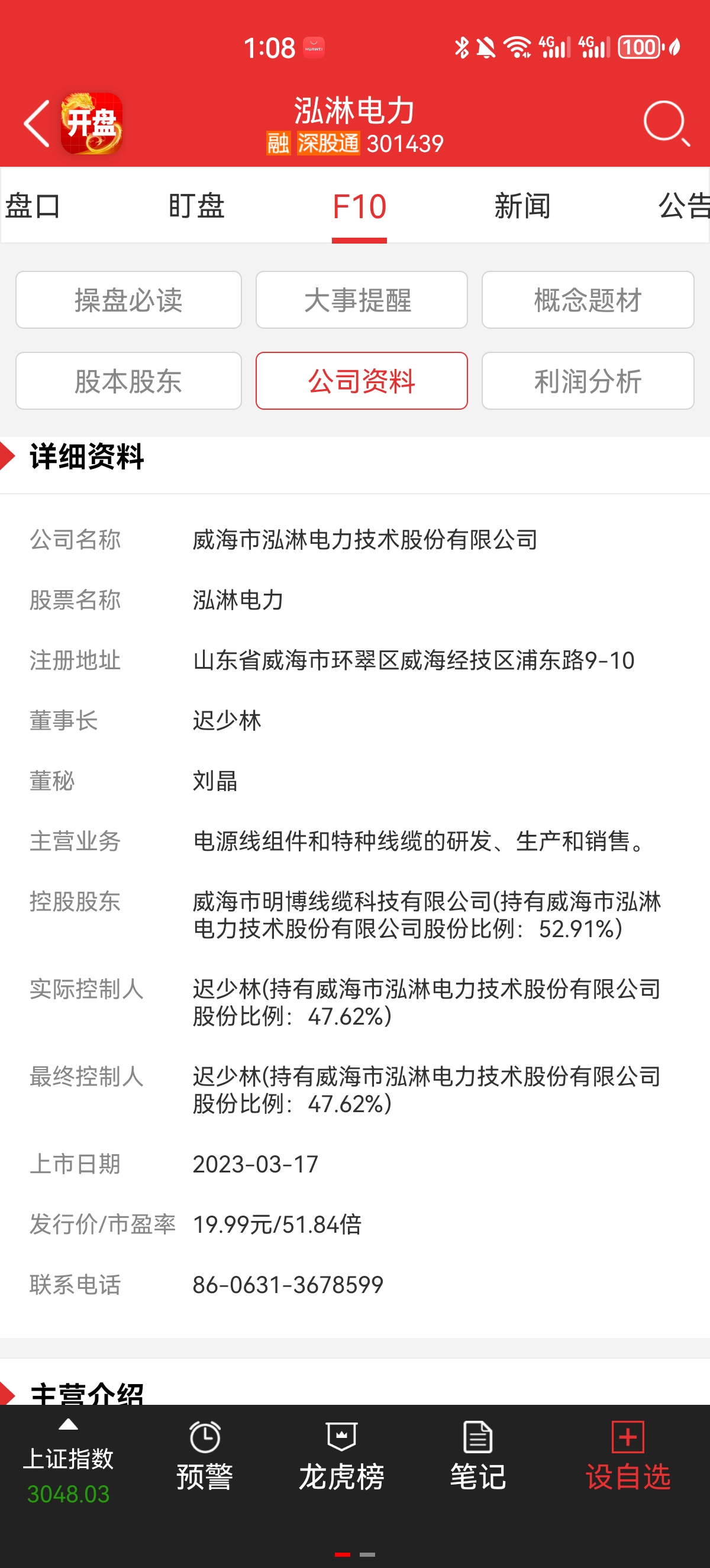Select the 大事提醒 section
The height and width of the screenshot is (1568, 710).
click(361, 300)
